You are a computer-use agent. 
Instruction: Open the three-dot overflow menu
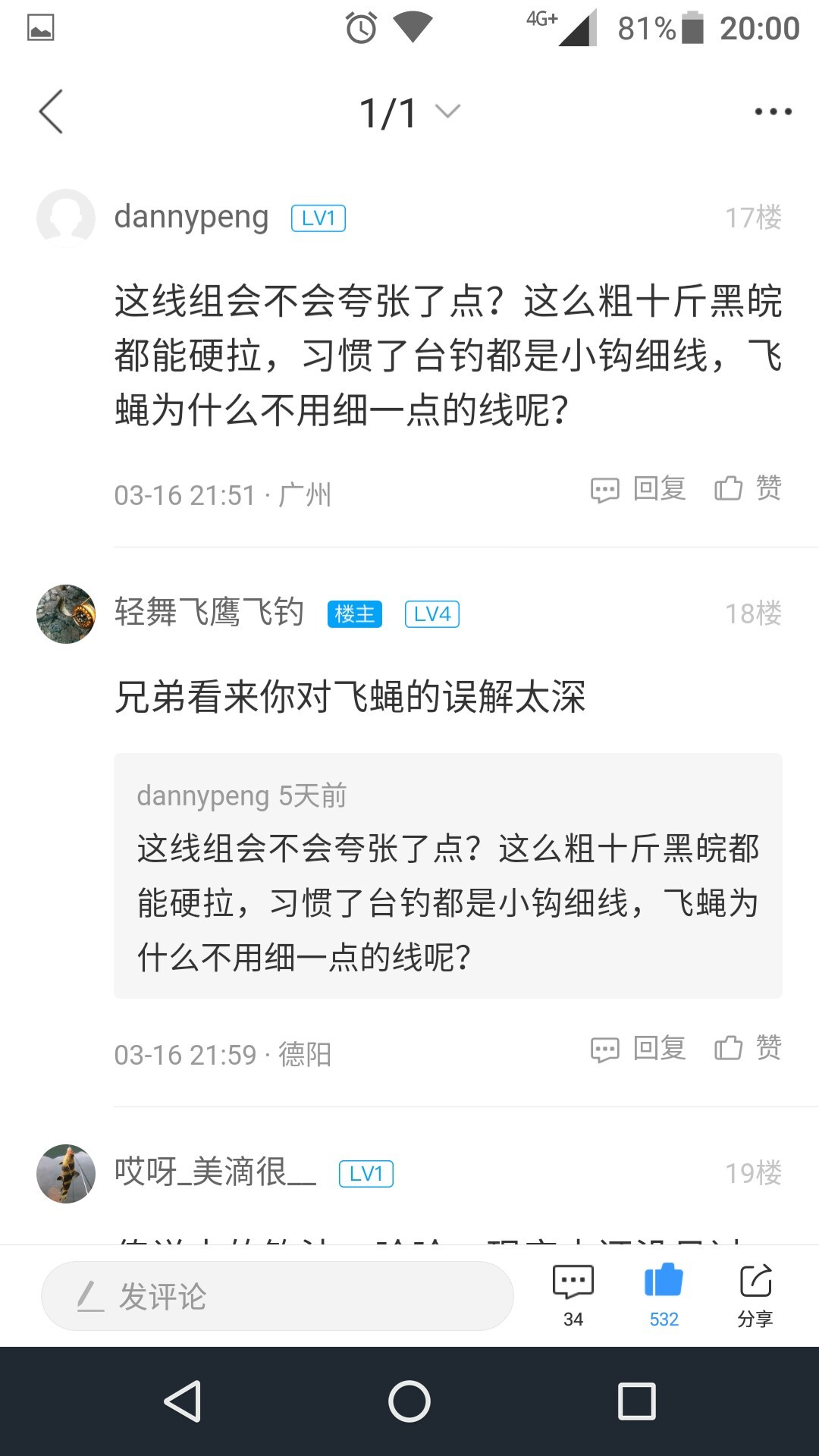pos(772,111)
